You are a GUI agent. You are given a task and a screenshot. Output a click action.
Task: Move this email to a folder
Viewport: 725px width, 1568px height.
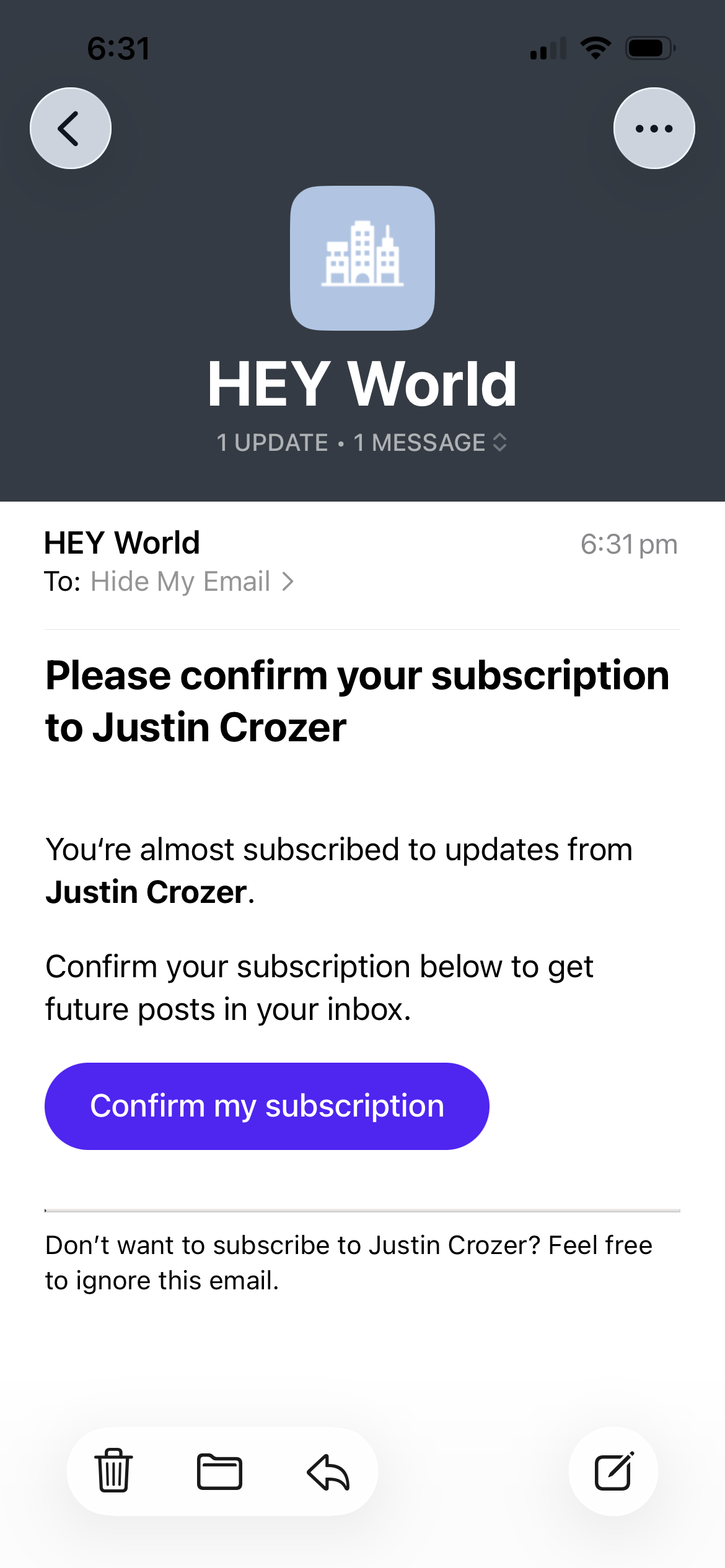click(219, 1471)
